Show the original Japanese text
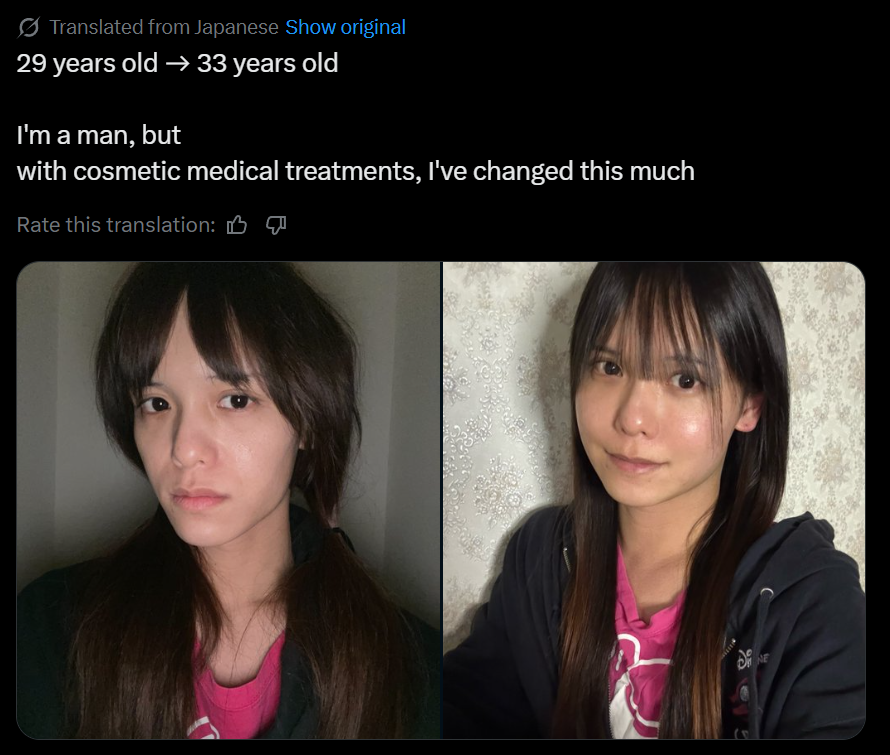Image resolution: width=890 pixels, height=755 pixels. tap(345, 27)
